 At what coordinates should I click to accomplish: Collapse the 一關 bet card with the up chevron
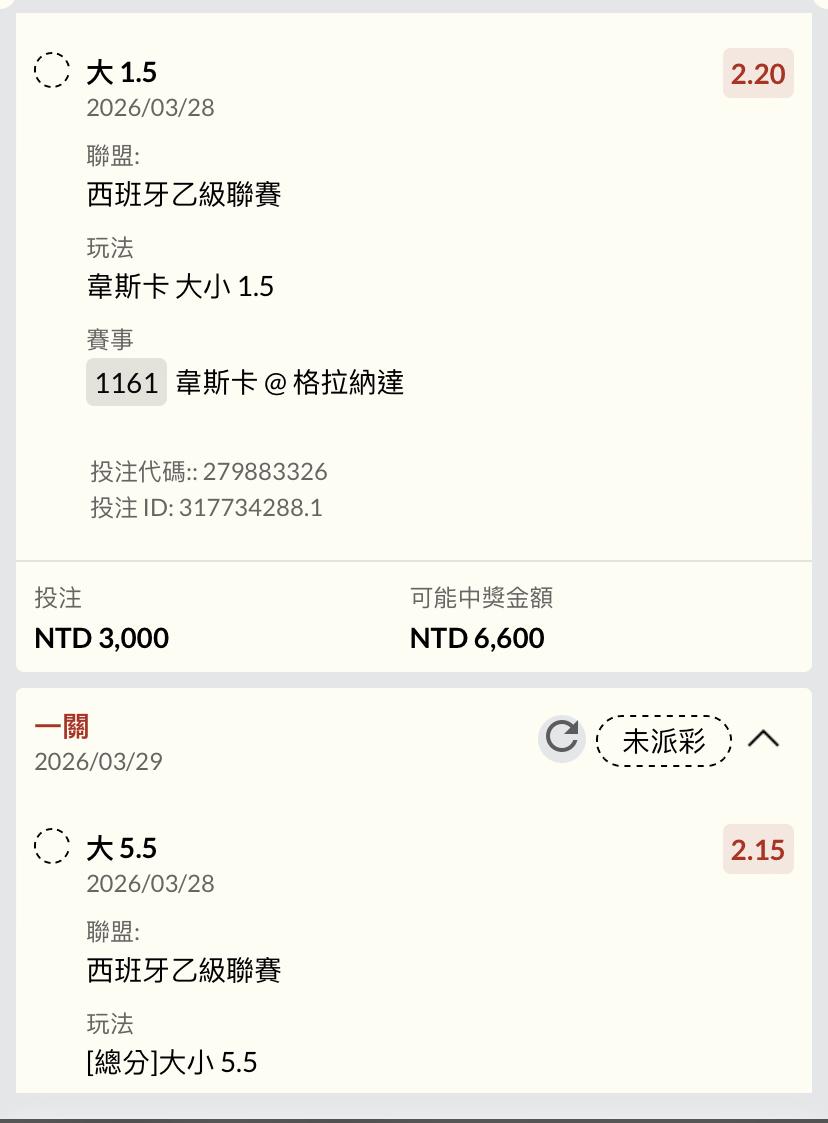point(764,738)
